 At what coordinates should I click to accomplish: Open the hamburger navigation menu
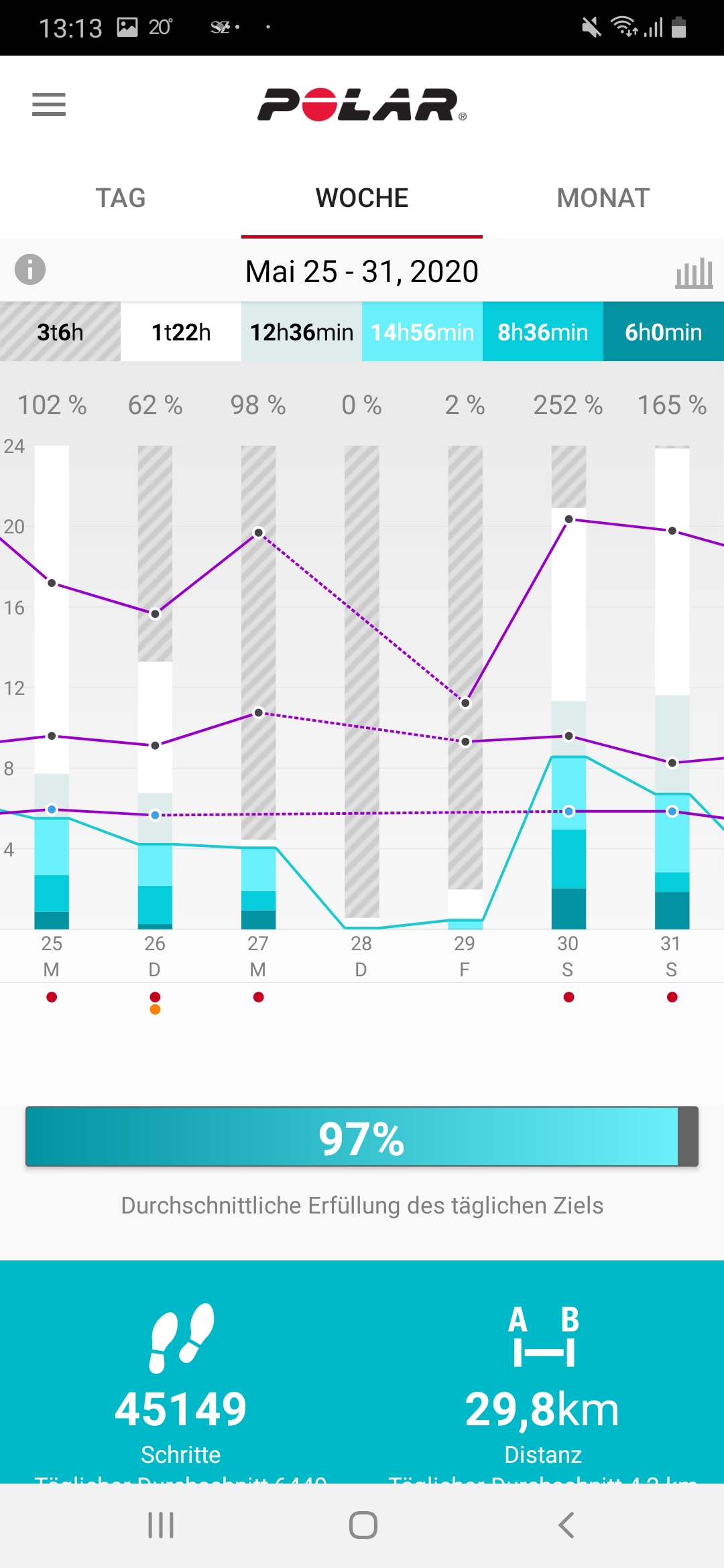(49, 105)
